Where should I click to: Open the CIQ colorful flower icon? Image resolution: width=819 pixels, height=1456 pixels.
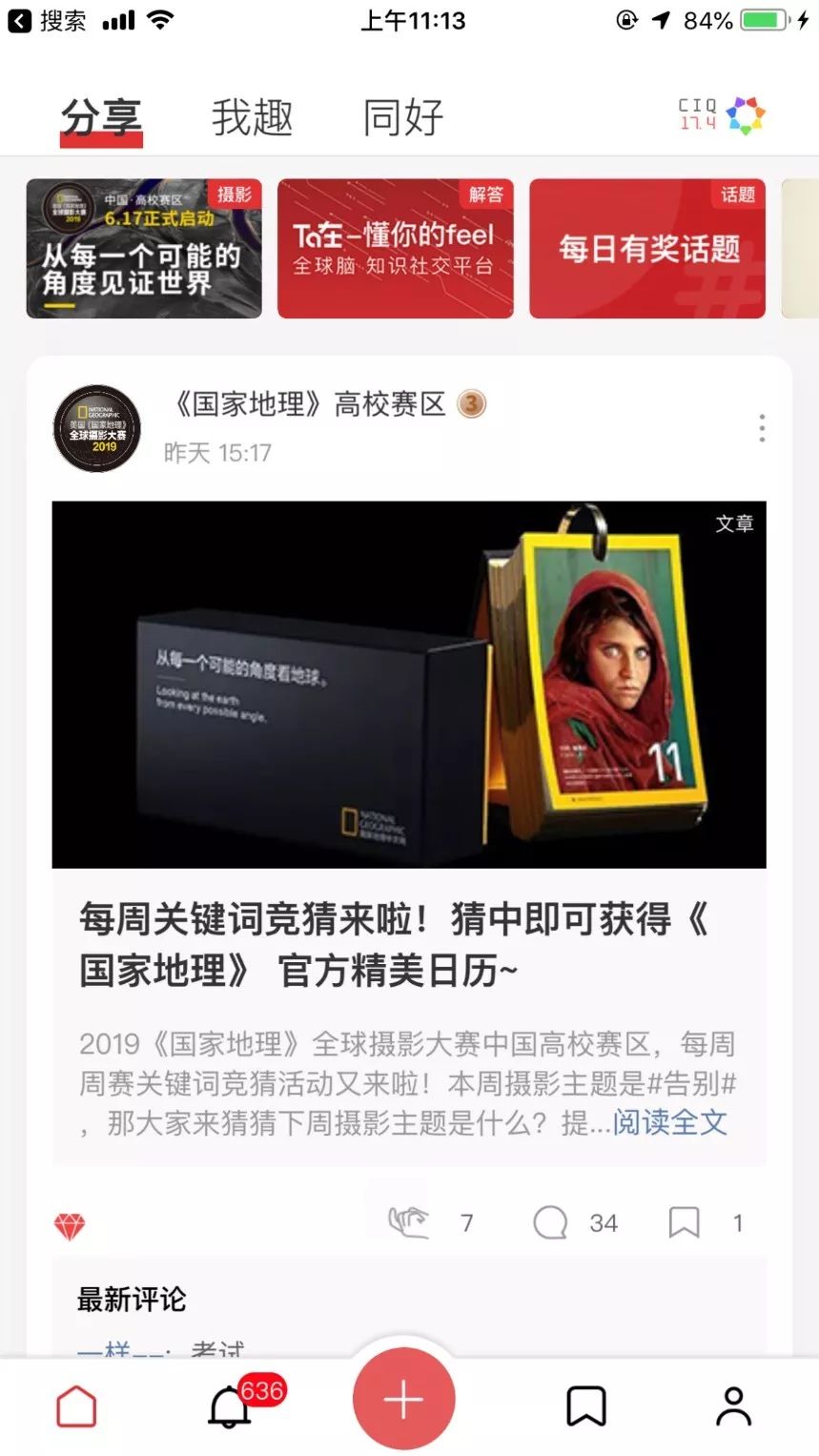point(745,115)
